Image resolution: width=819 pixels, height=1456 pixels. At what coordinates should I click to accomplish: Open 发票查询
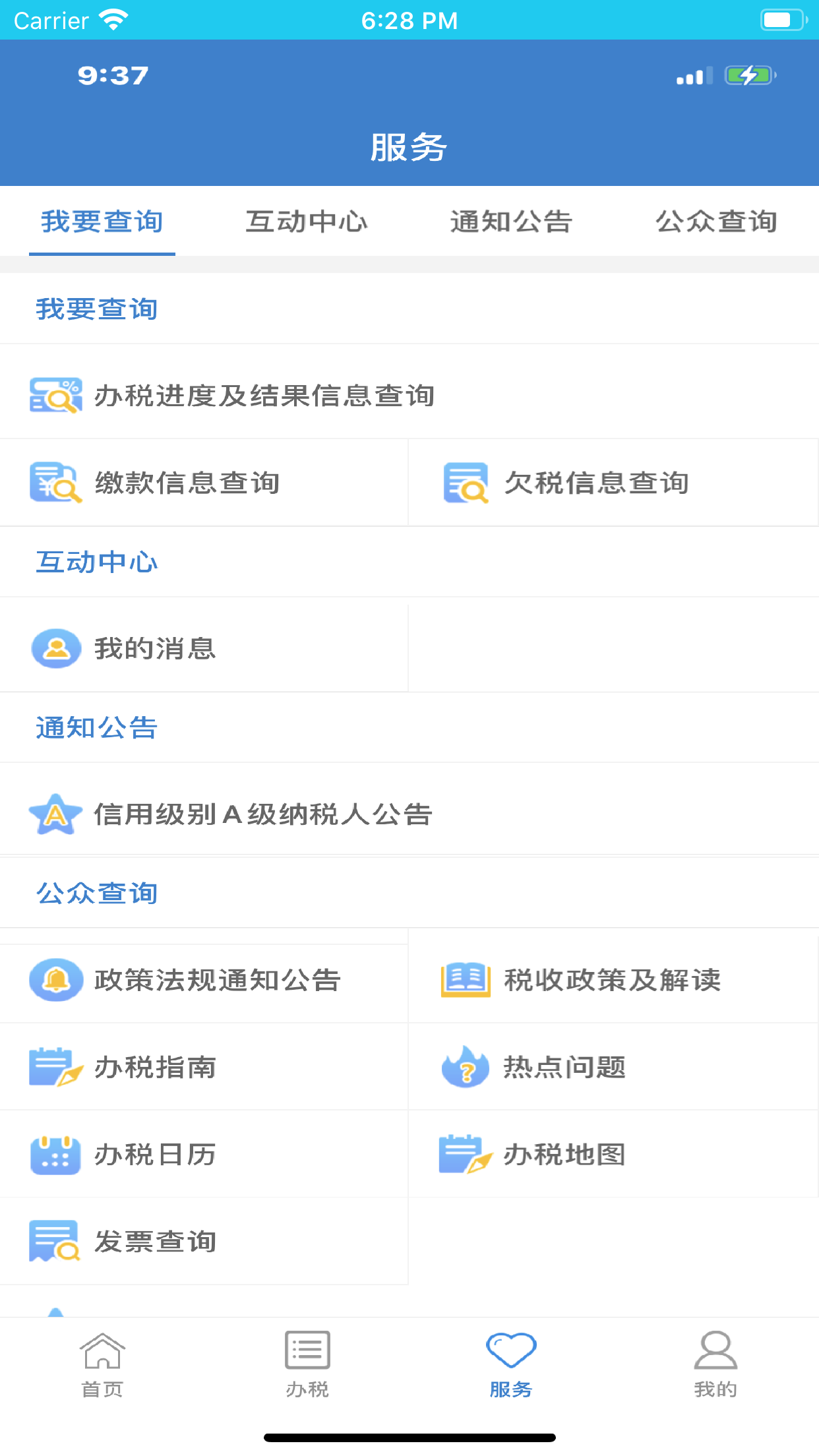pyautogui.click(x=155, y=1241)
